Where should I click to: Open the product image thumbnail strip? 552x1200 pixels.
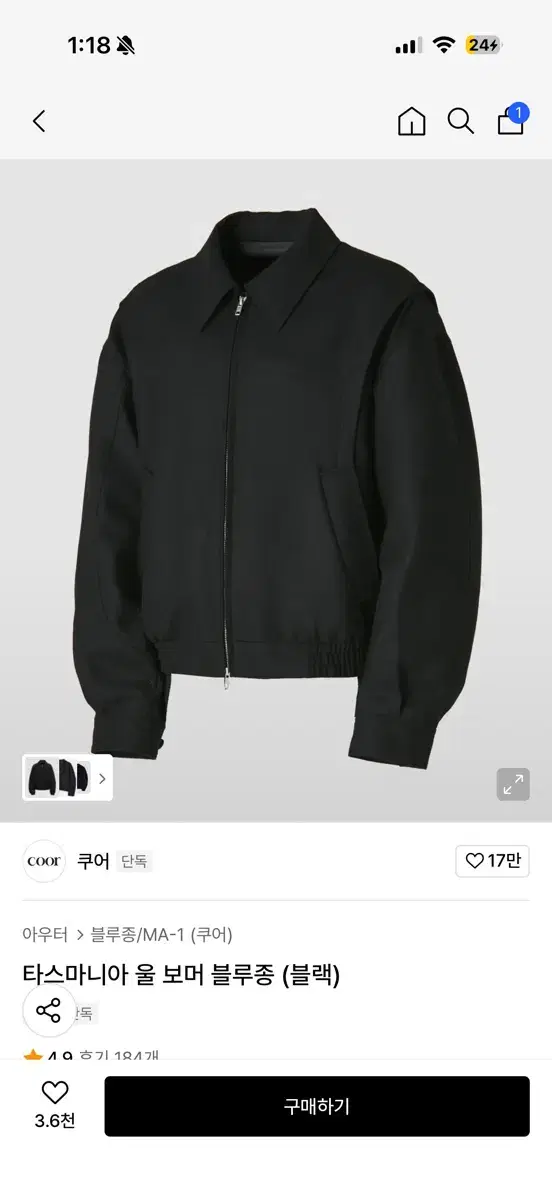[68, 777]
